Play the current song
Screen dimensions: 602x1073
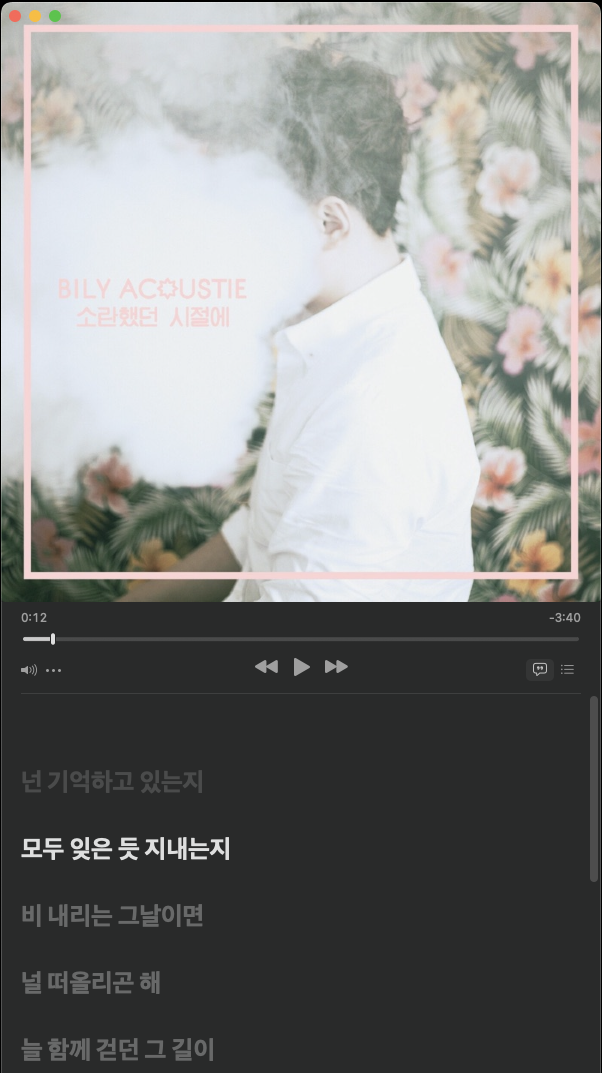tap(301, 667)
